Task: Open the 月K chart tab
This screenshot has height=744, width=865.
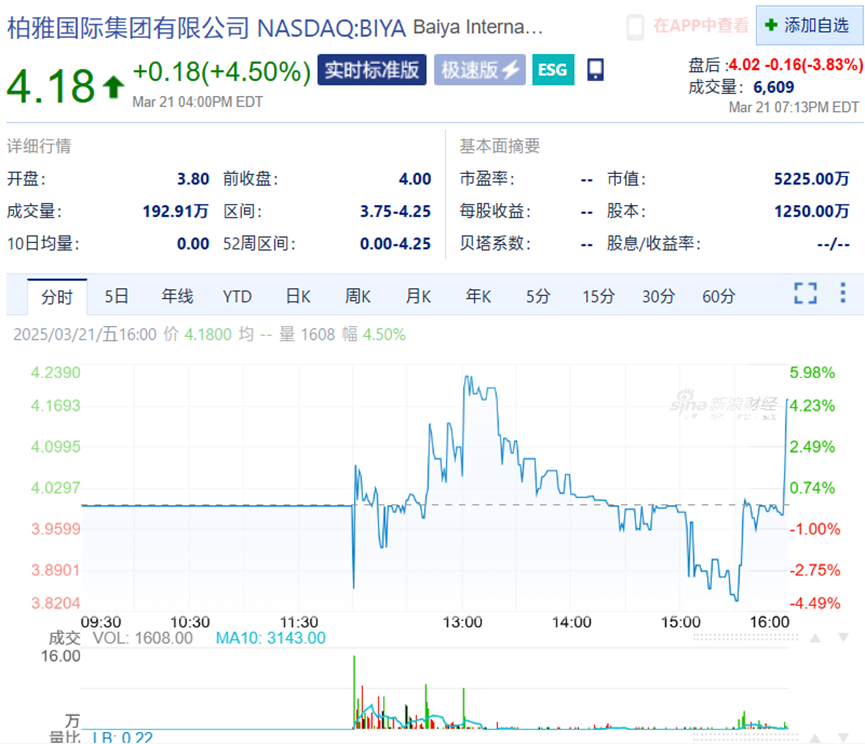Action: pyautogui.click(x=418, y=296)
